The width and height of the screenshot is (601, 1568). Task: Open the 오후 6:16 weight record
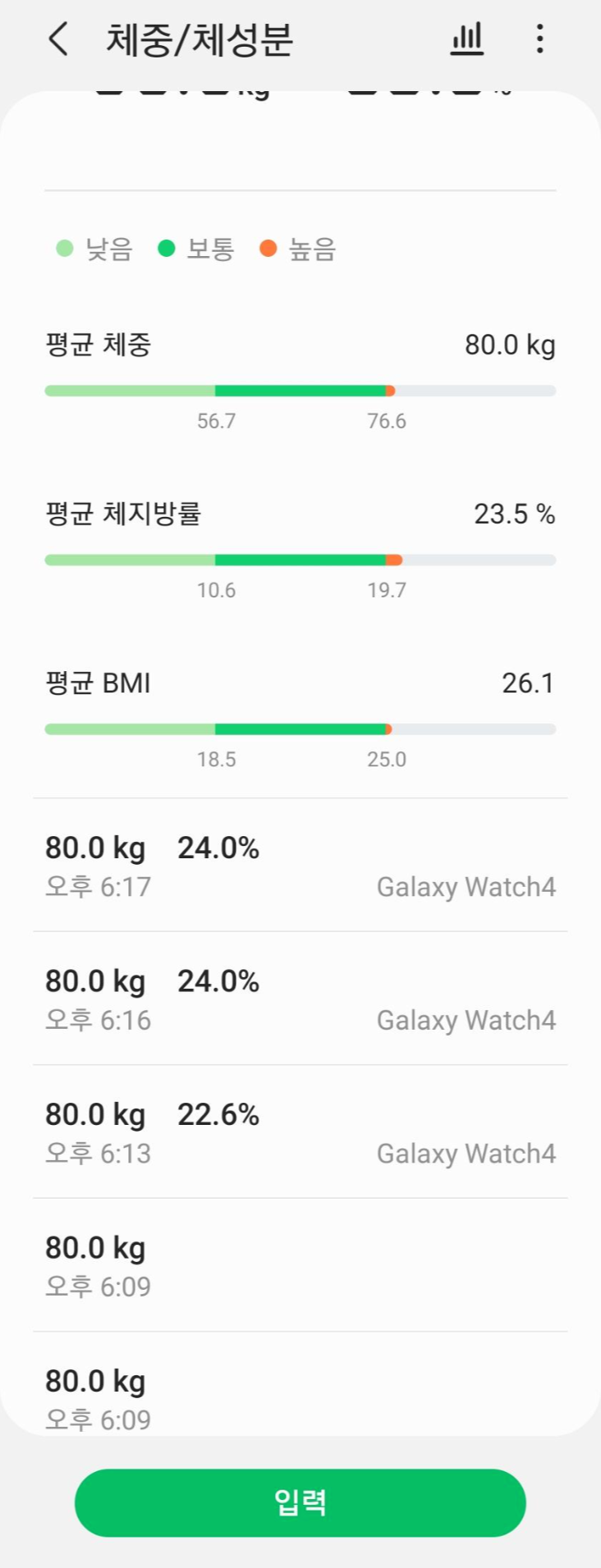click(x=300, y=999)
